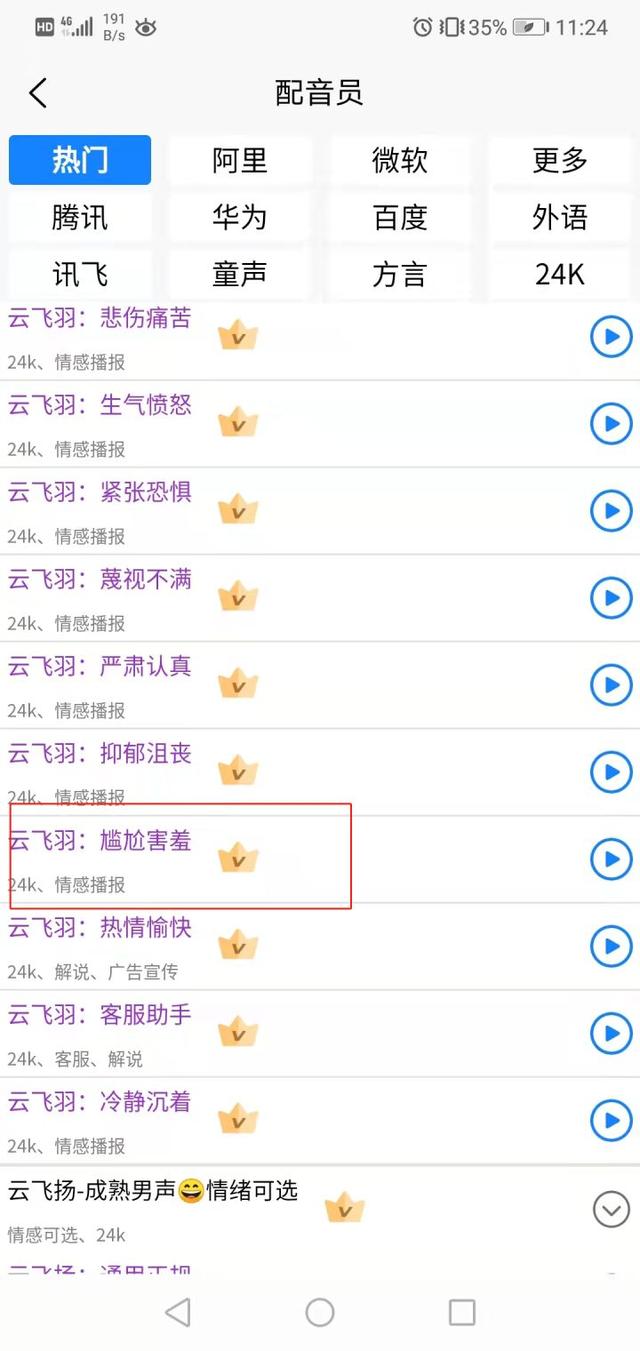Switch to 腾讯 voices
640x1351 pixels.
click(x=80, y=217)
